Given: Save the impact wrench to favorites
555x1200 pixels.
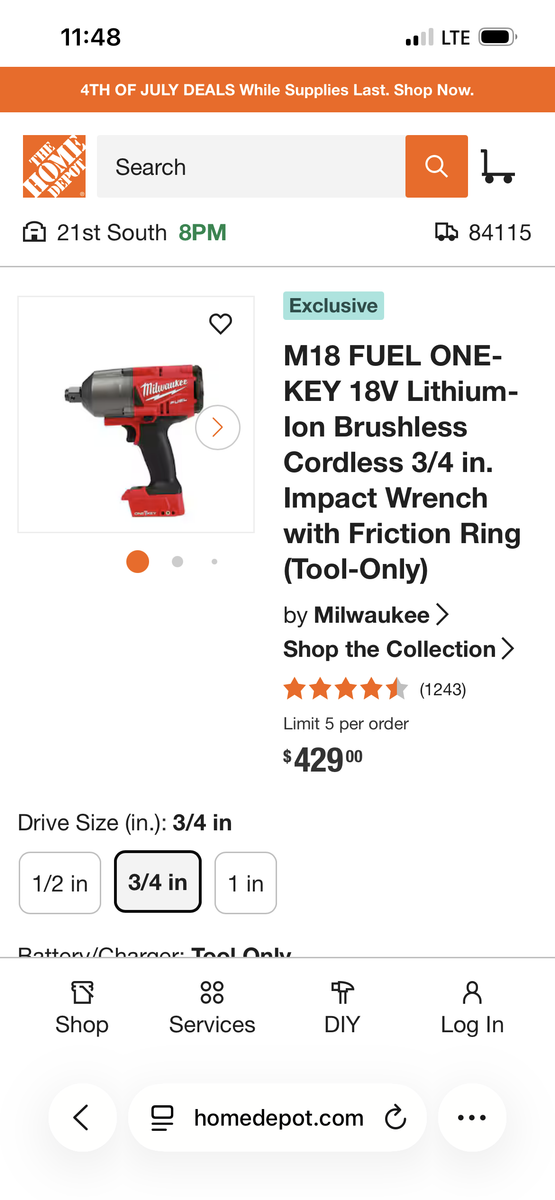Looking at the screenshot, I should [220, 323].
